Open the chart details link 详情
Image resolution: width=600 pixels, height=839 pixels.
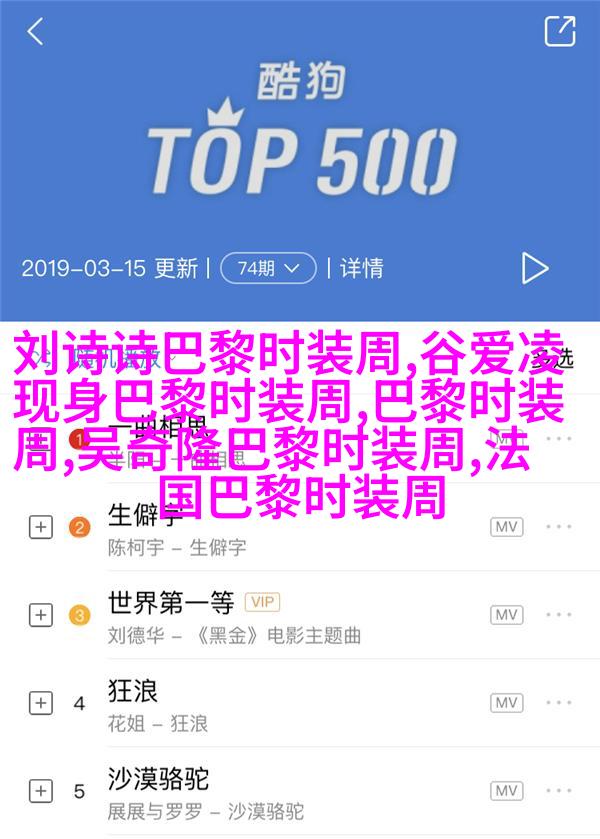pos(361,268)
